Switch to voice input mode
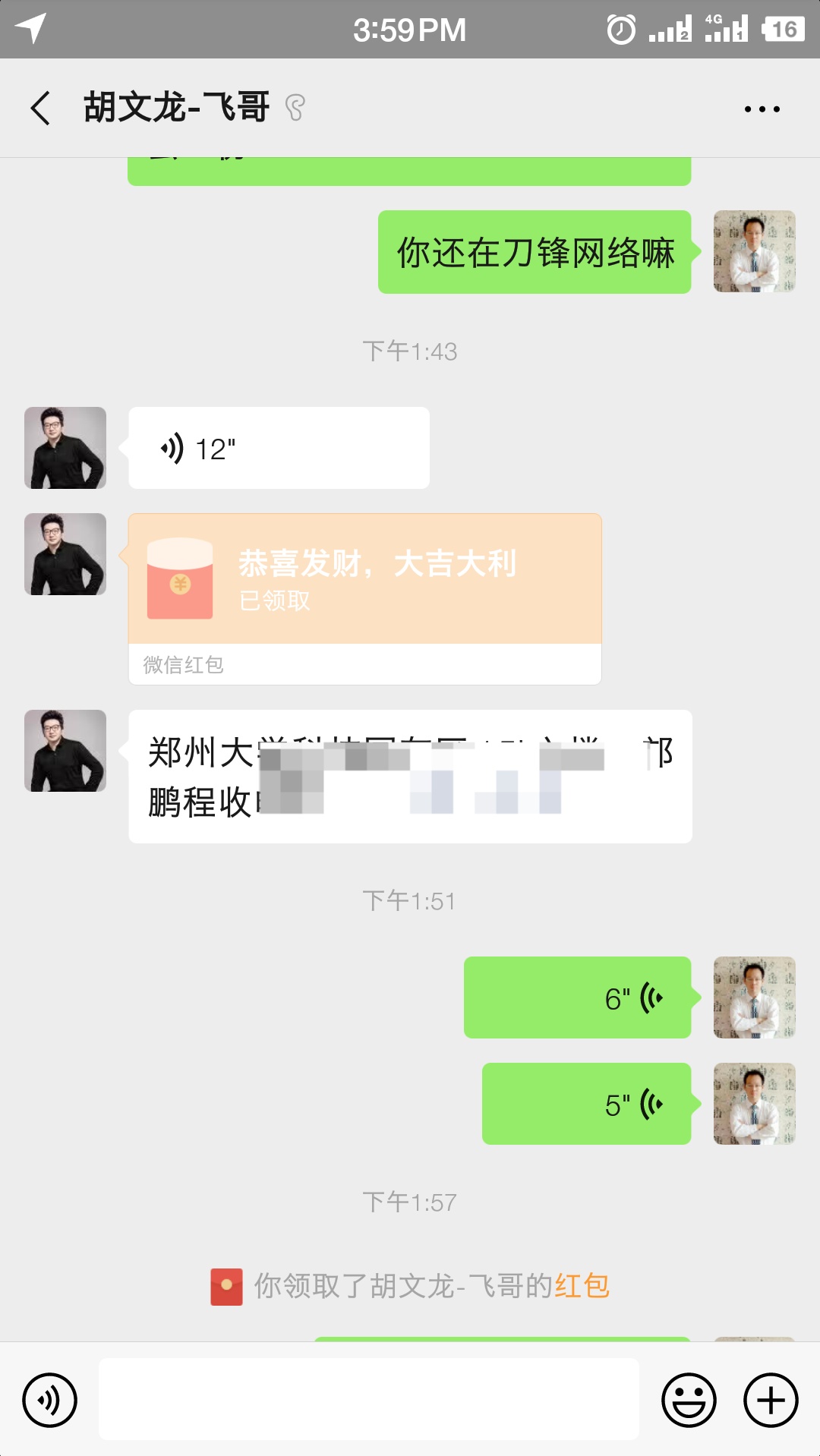 pos(50,1400)
